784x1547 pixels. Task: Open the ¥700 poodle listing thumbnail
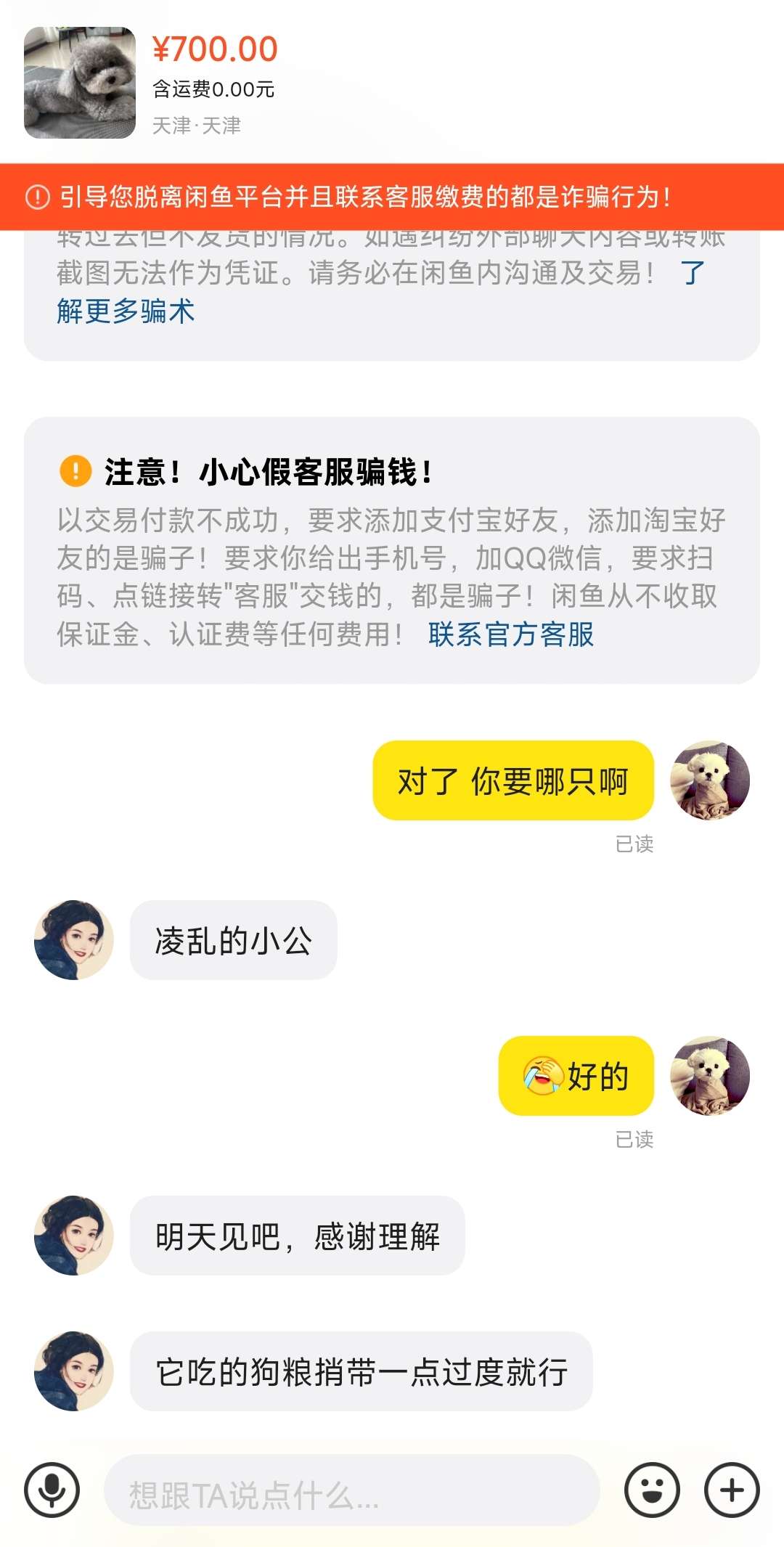coord(80,83)
